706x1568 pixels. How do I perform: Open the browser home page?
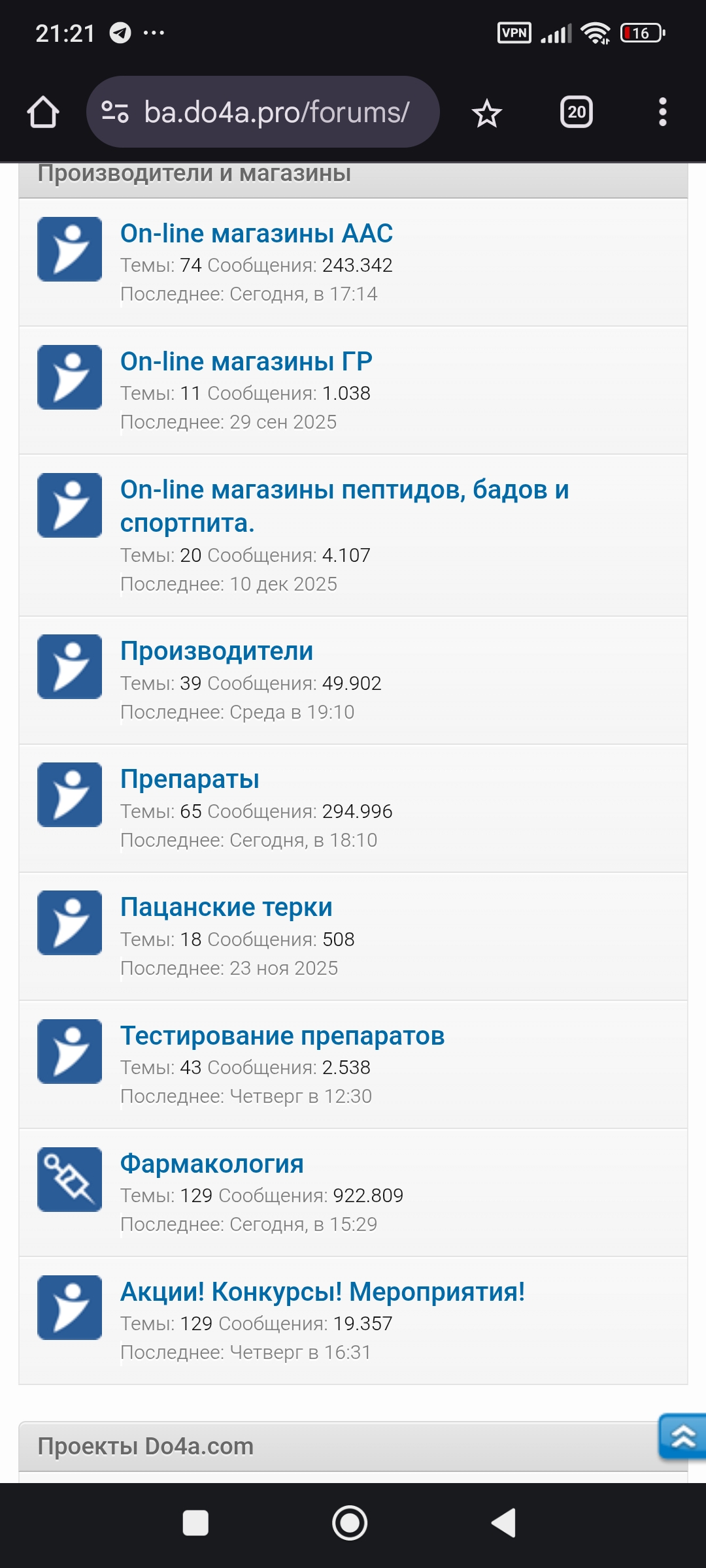[43, 112]
